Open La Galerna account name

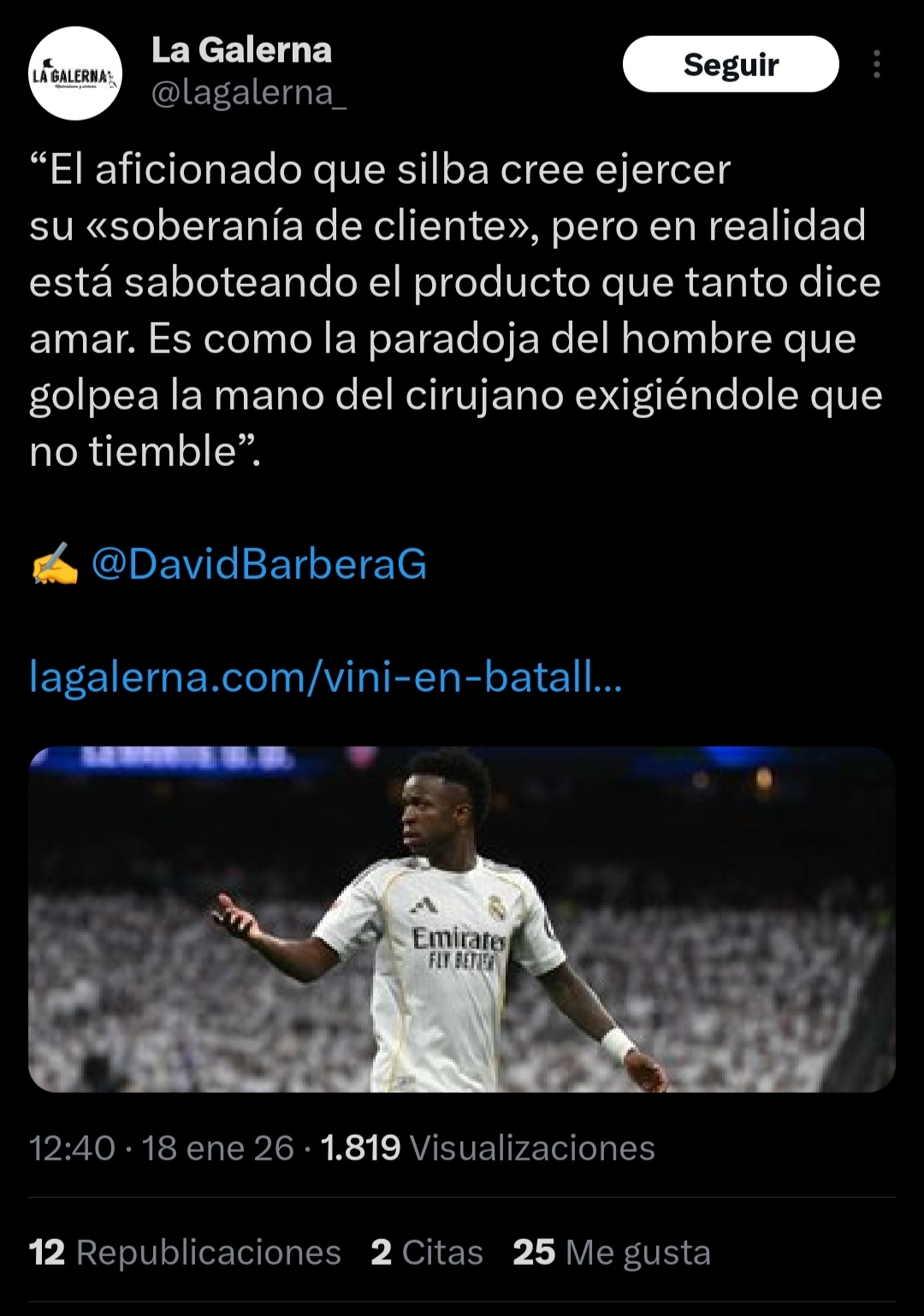[241, 50]
